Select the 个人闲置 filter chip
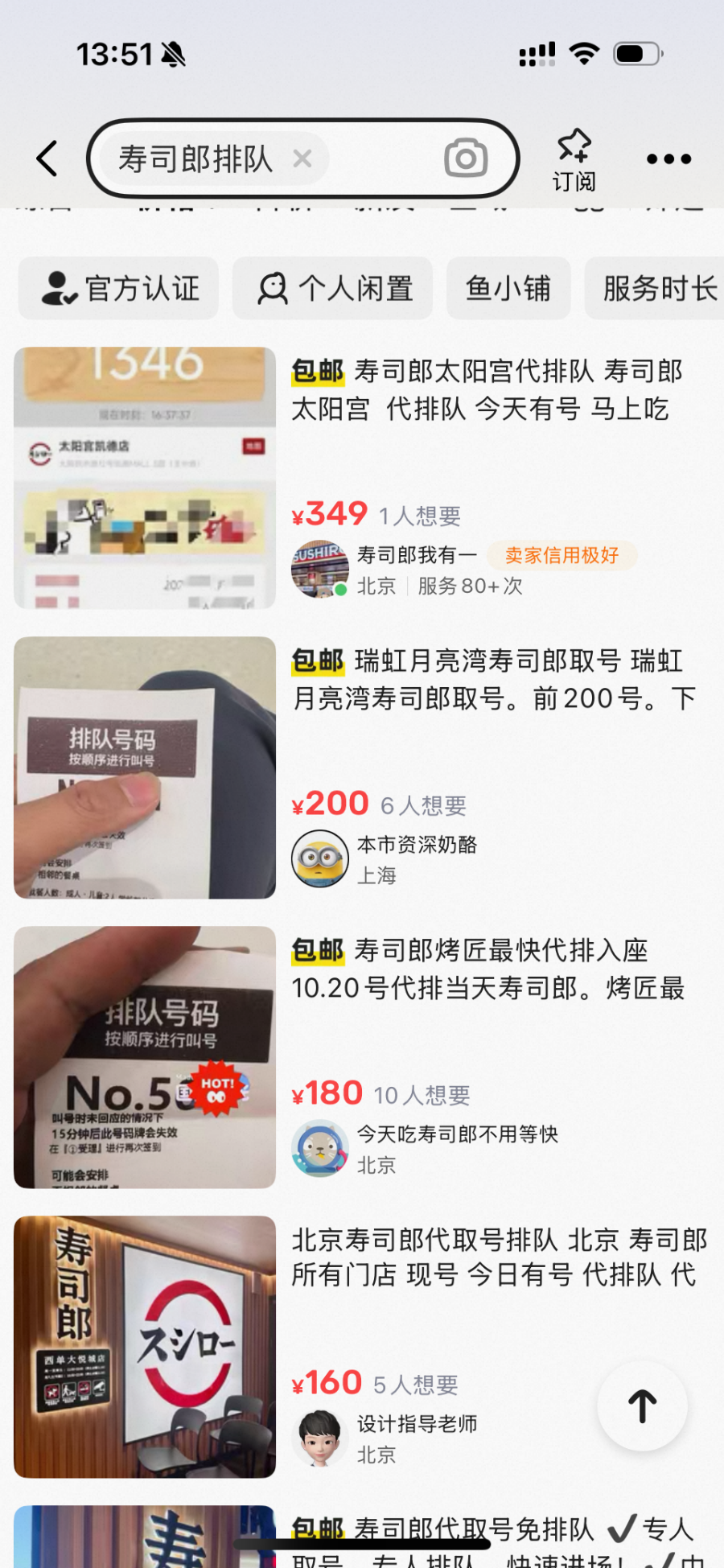Viewport: 724px width, 1568px height. (x=333, y=288)
